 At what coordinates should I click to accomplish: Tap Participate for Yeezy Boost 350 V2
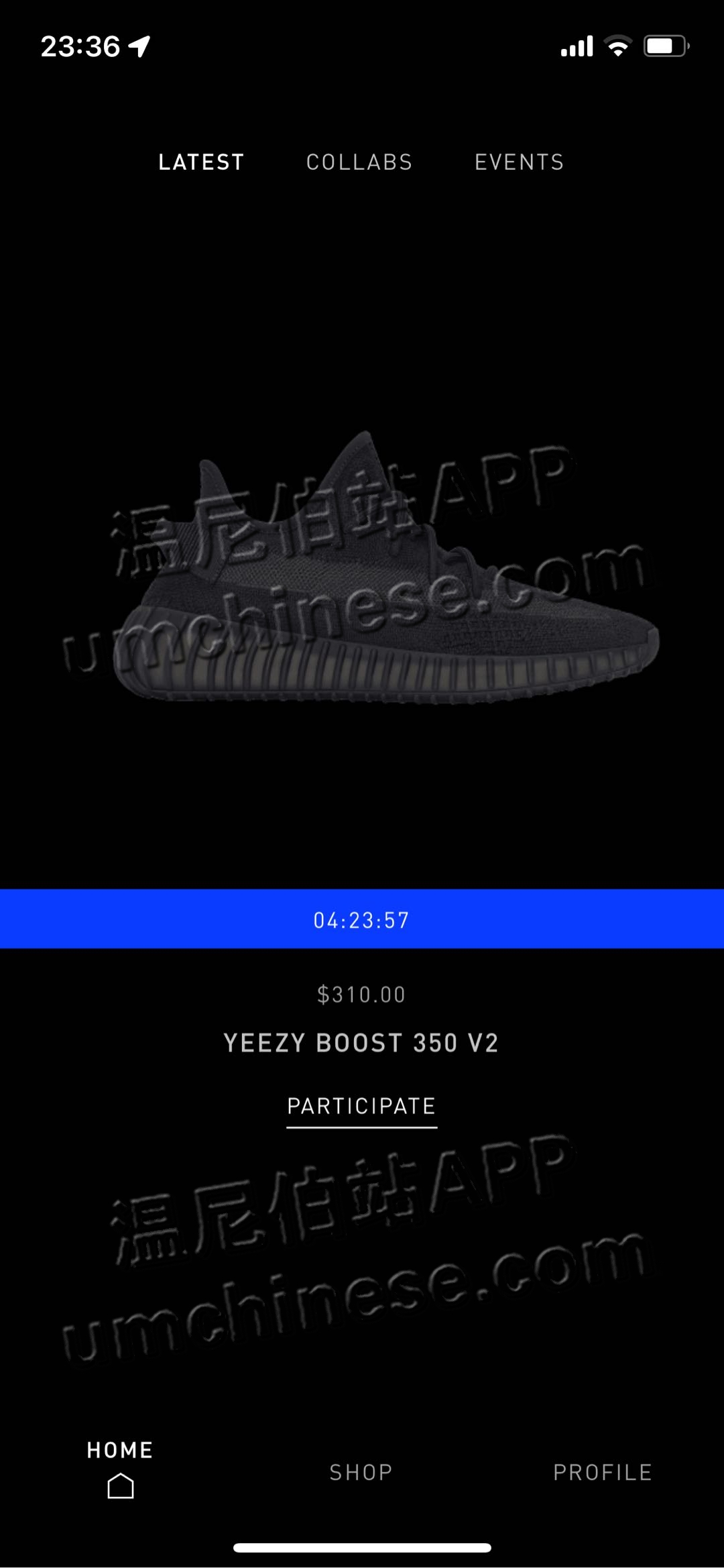[361, 1107]
